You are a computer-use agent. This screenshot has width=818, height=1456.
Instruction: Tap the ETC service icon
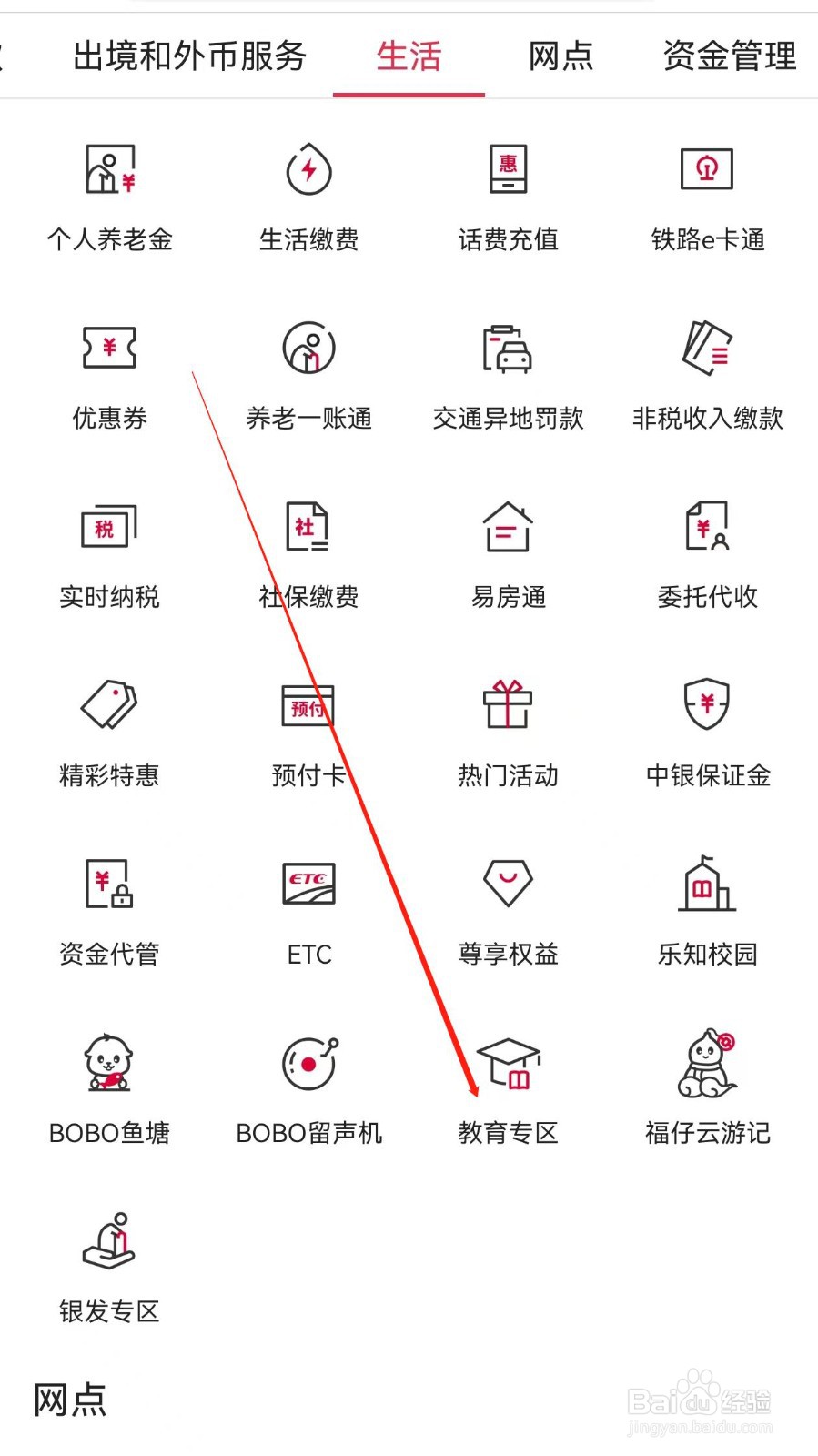click(x=308, y=910)
